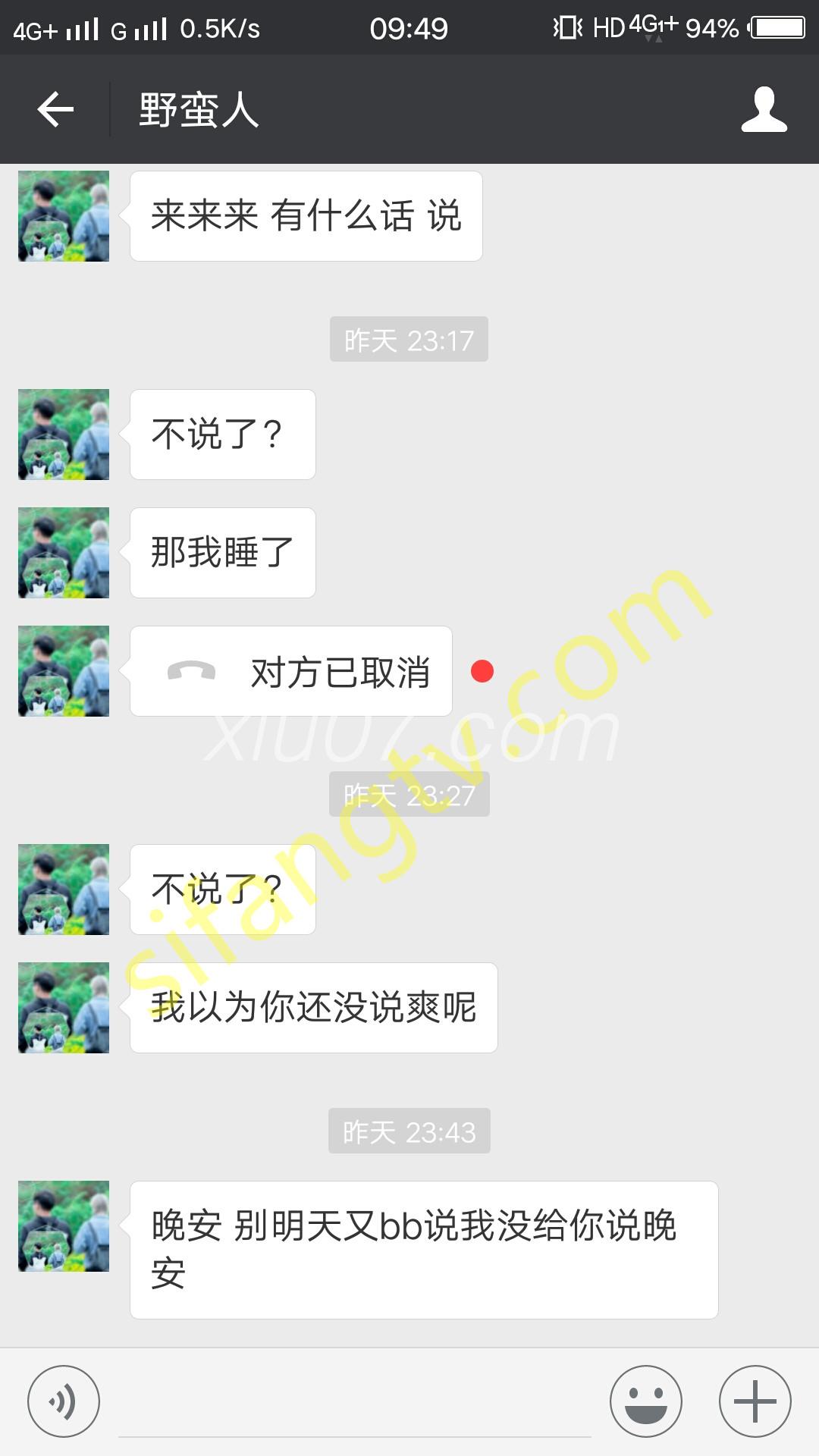
Task: Open the emoji sticker panel
Action: (646, 1401)
